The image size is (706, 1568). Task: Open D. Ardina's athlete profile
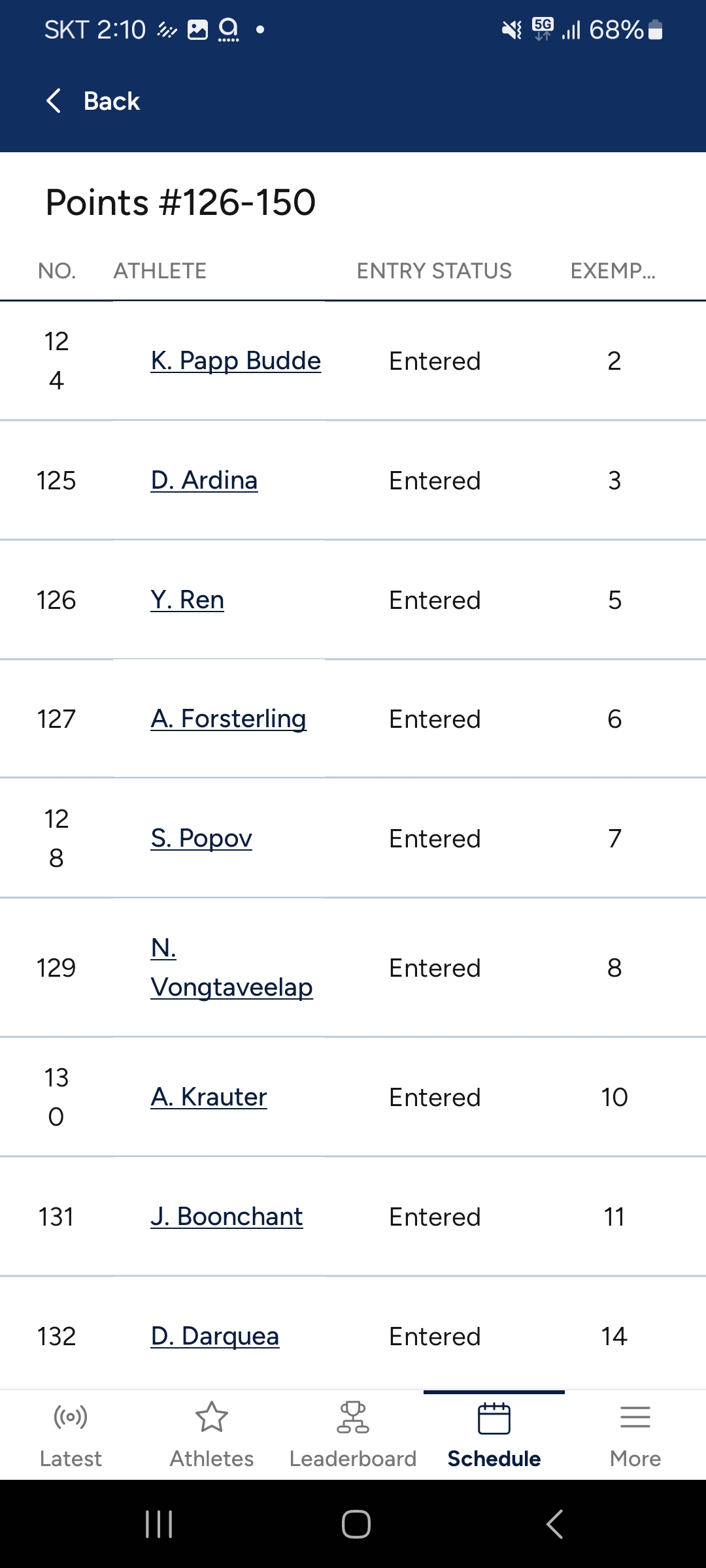pyautogui.click(x=204, y=480)
